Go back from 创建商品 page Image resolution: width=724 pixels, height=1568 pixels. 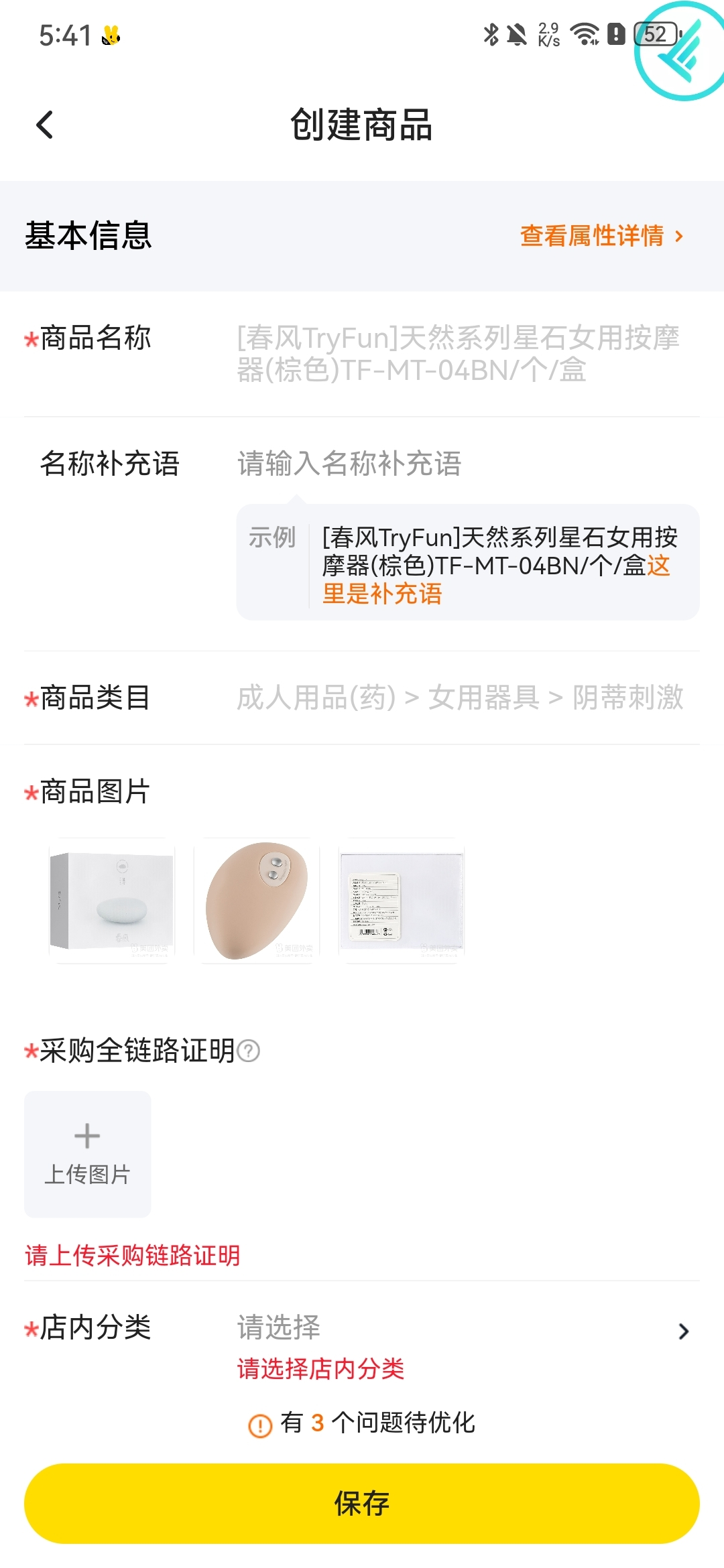(x=45, y=125)
